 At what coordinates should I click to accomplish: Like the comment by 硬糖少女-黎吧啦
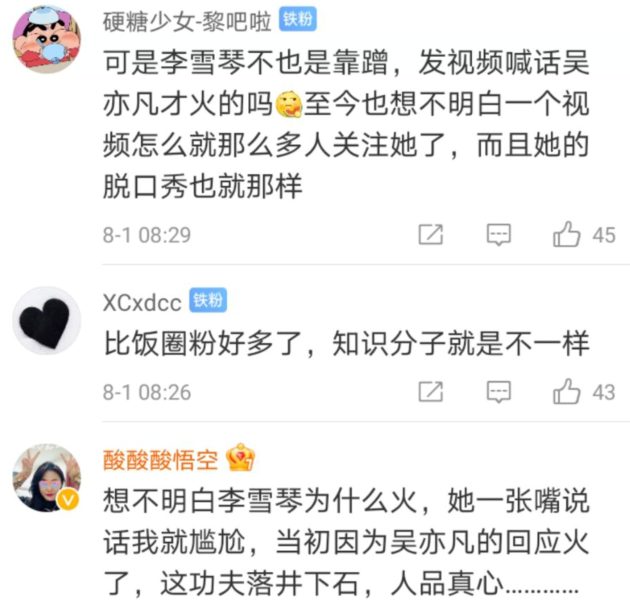tap(568, 235)
